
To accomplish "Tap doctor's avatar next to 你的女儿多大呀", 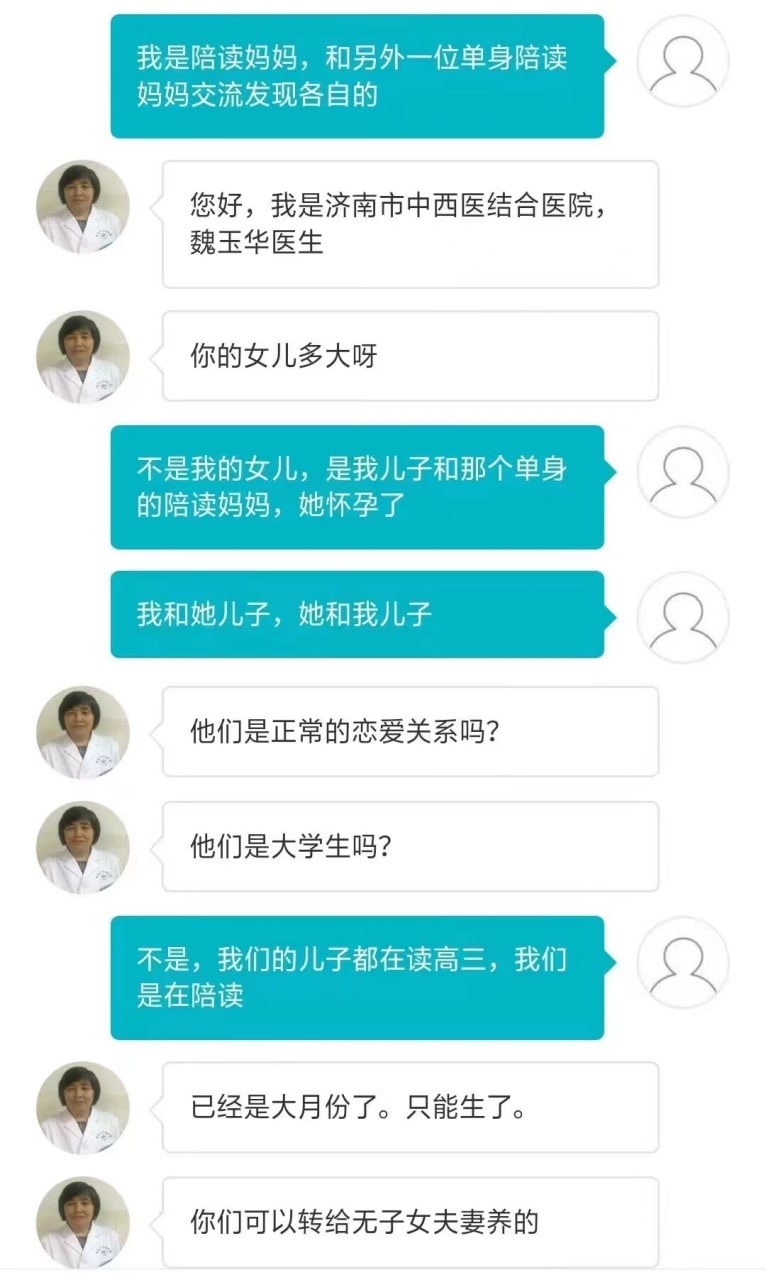I will click(83, 357).
